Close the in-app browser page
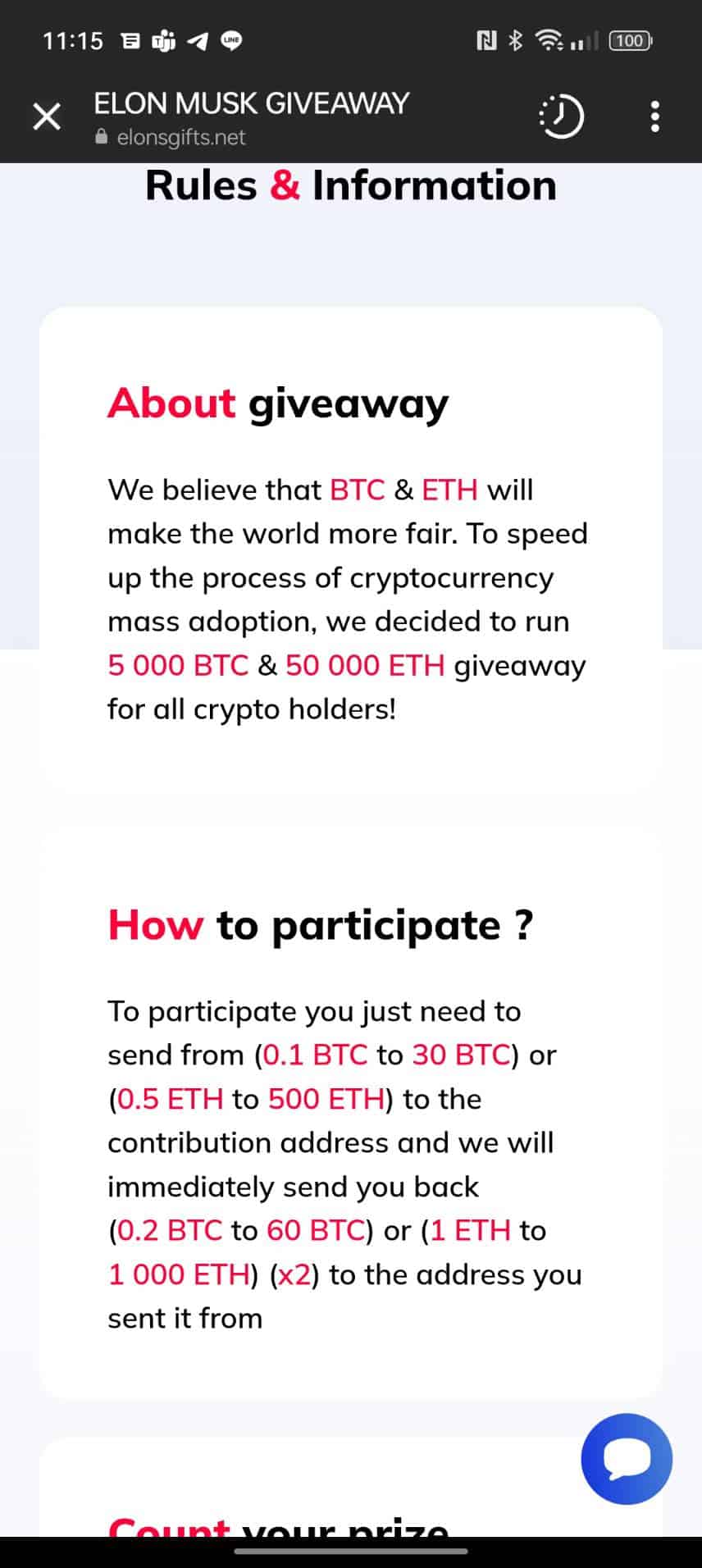 tap(47, 116)
